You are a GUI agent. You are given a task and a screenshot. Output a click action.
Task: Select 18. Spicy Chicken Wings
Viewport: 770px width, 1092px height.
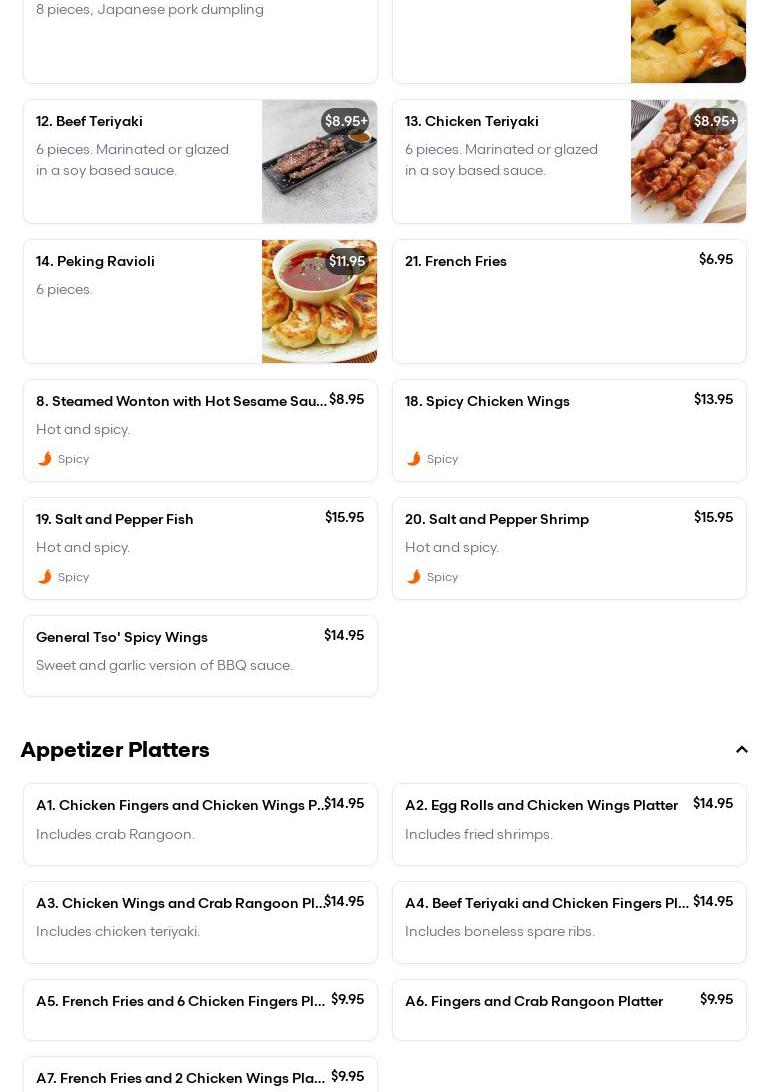click(x=569, y=430)
